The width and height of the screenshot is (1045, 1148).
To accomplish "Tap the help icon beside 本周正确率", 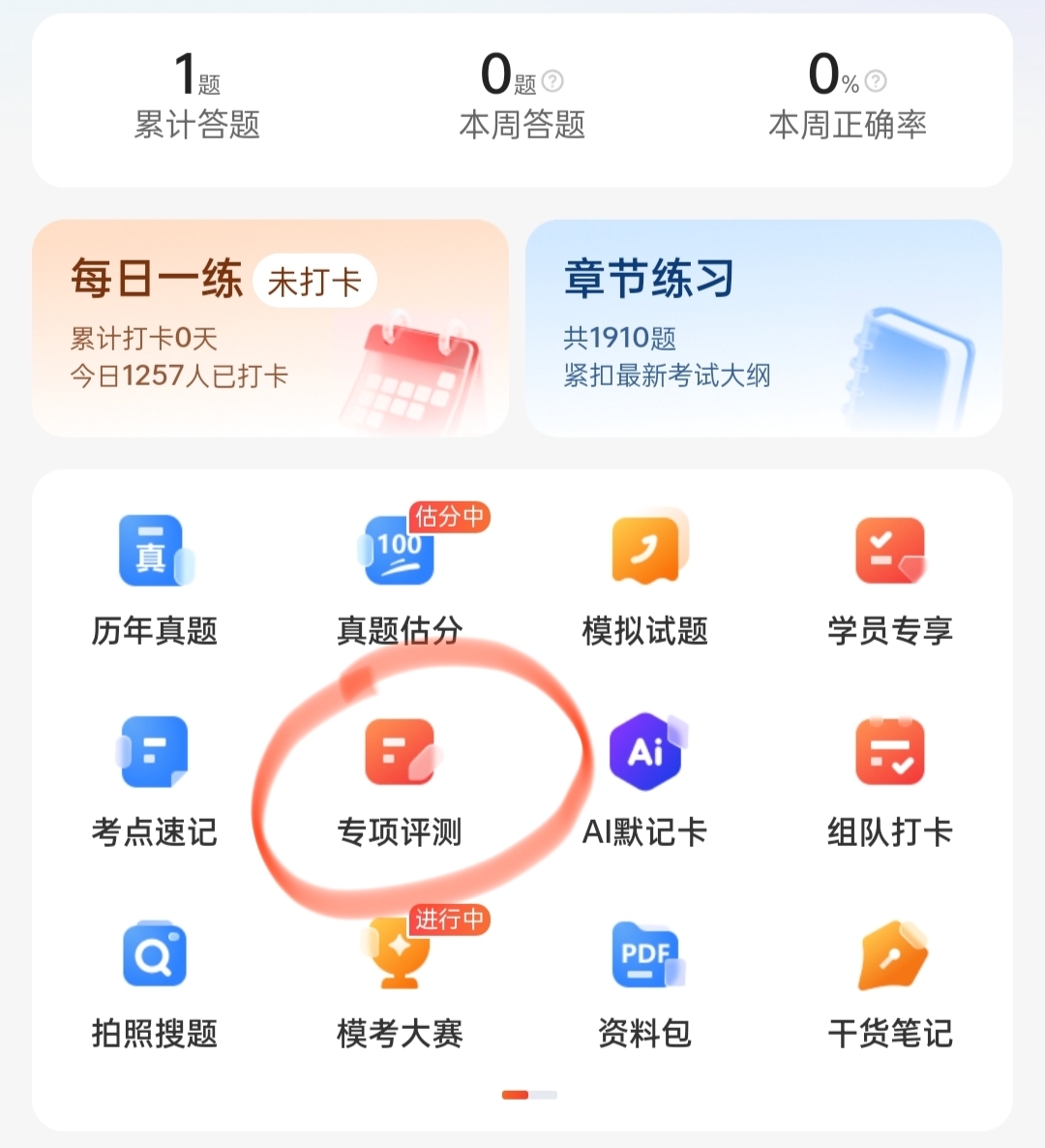I will point(875,81).
